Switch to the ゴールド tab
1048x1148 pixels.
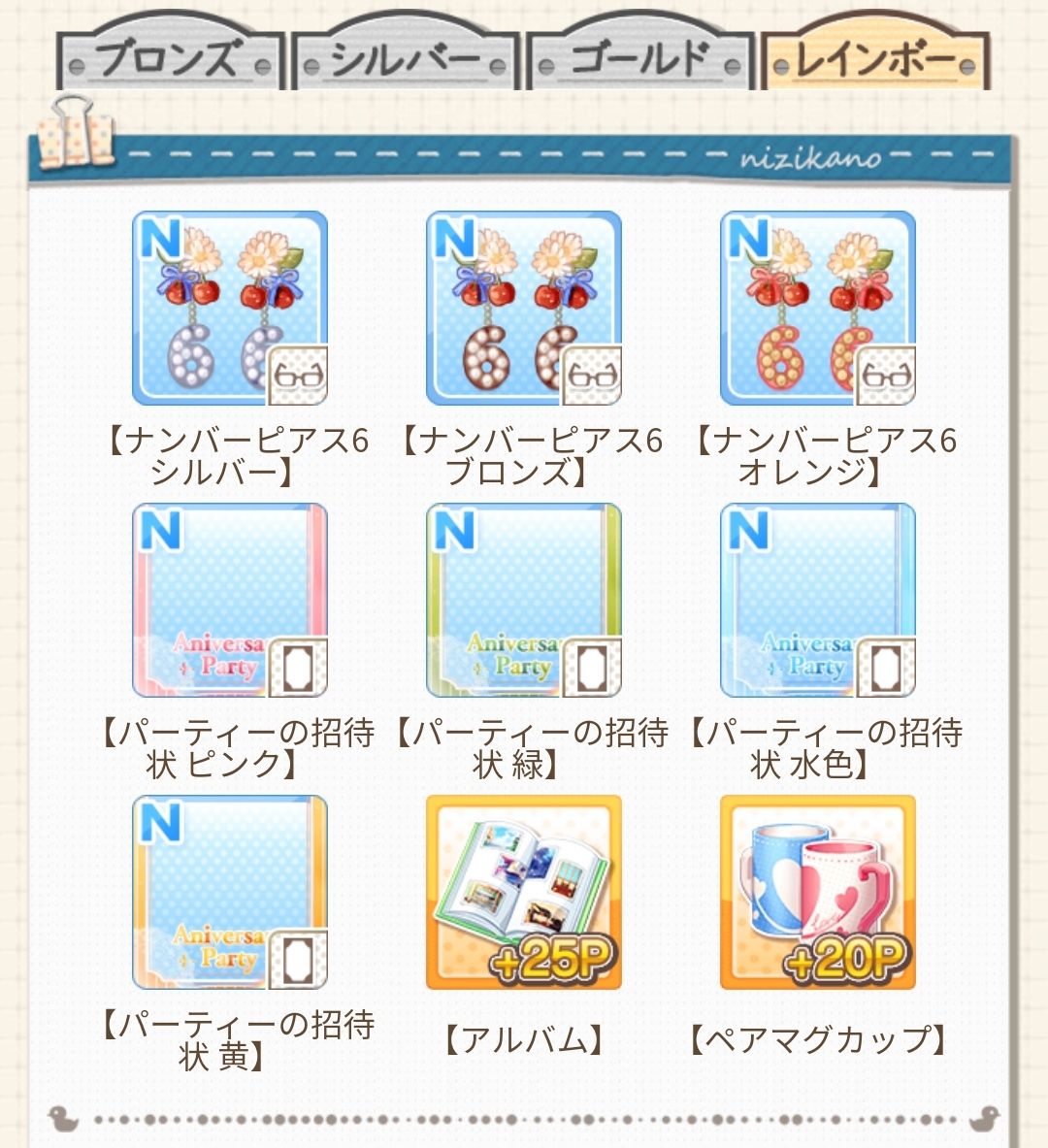(636, 60)
